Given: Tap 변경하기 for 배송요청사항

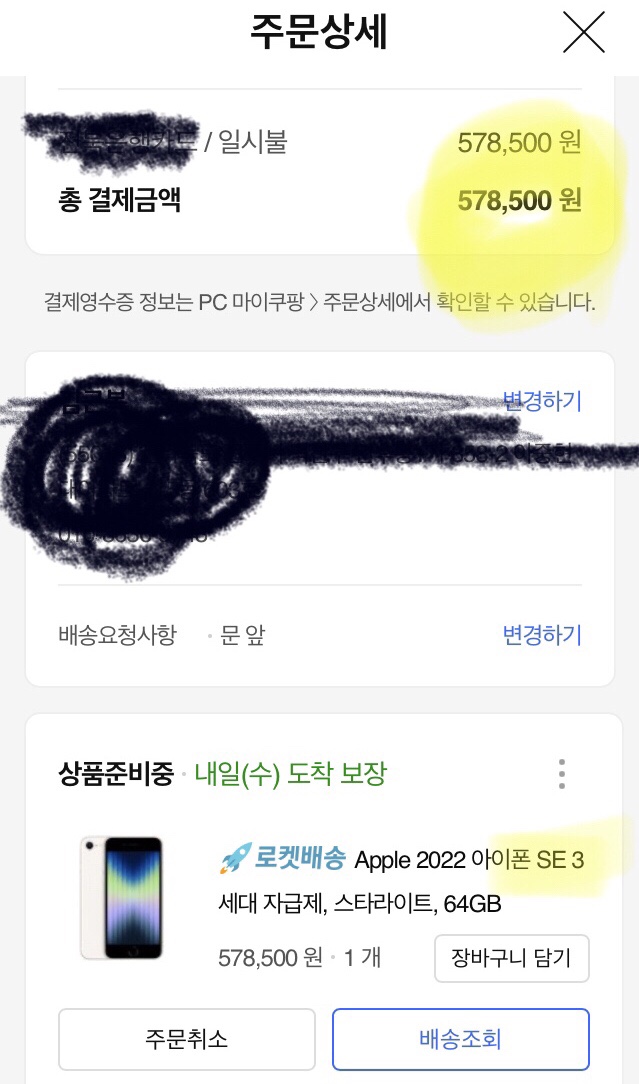Looking at the screenshot, I should tap(542, 635).
